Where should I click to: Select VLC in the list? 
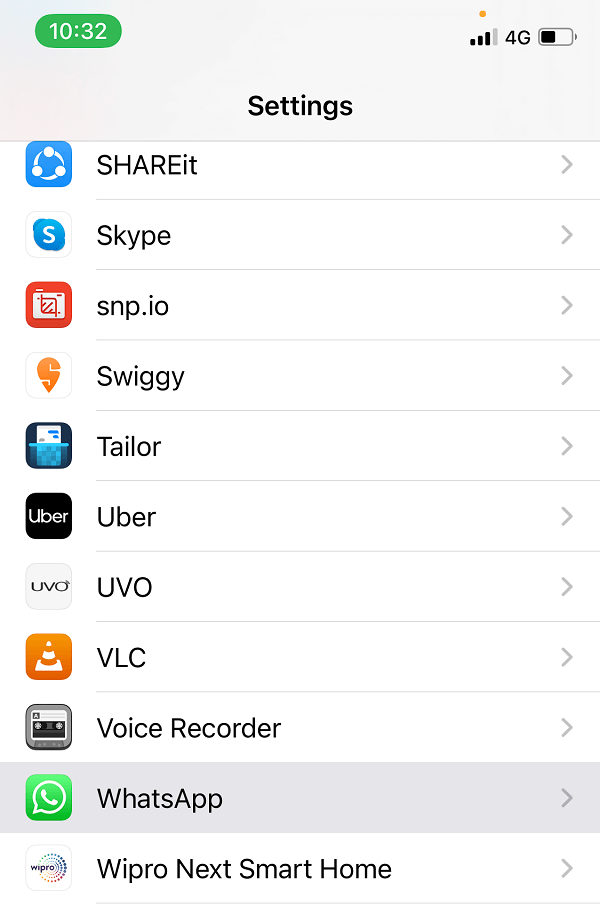300,657
